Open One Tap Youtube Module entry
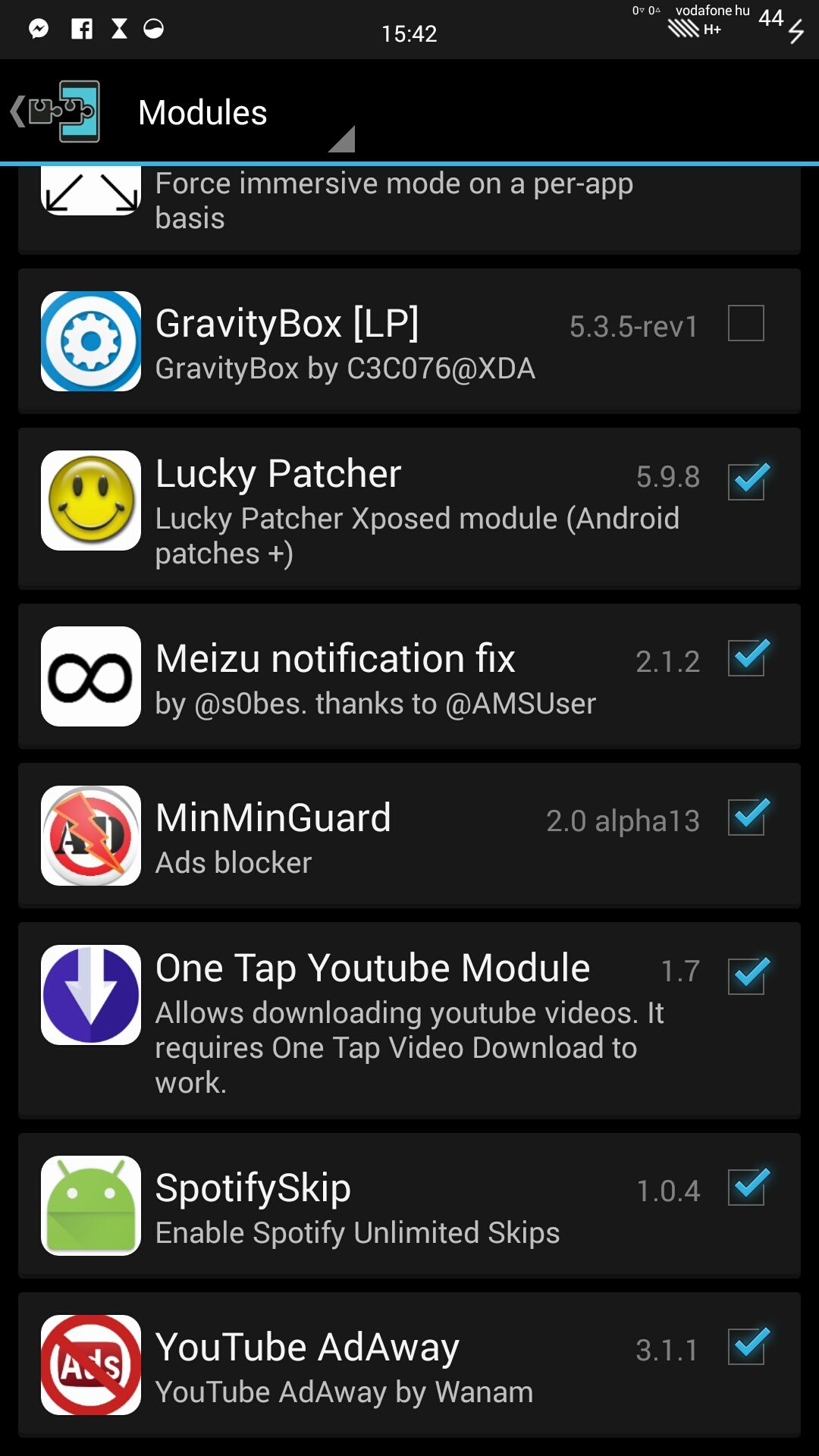The width and height of the screenshot is (819, 1456). [409, 1021]
